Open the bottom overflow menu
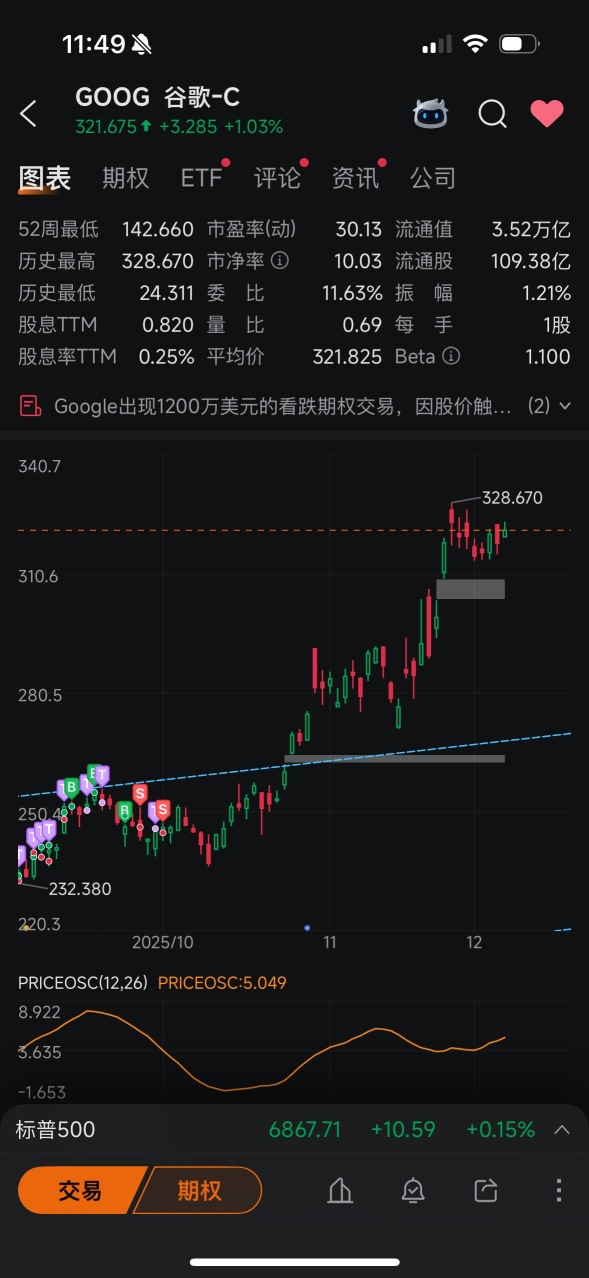This screenshot has height=1278, width=589. (x=559, y=1190)
